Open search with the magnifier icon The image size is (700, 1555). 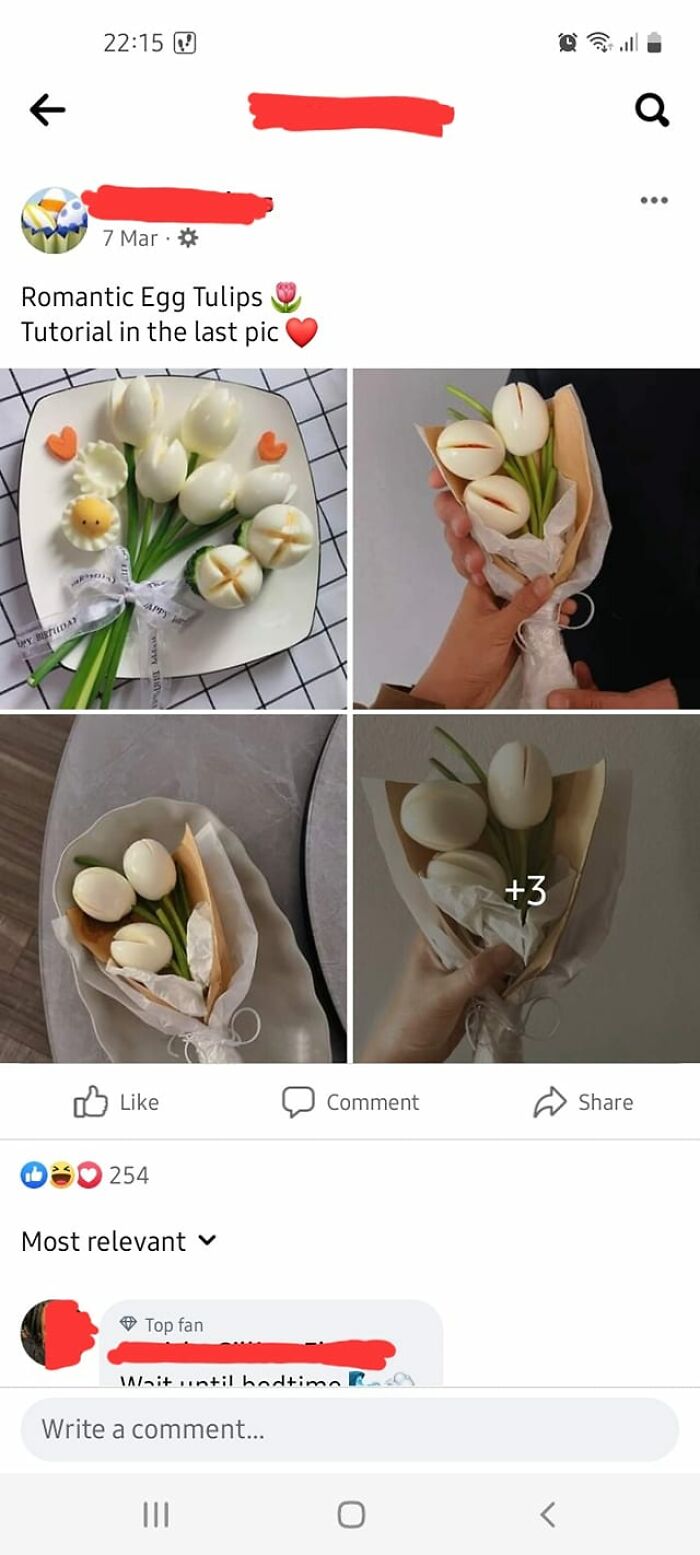pos(652,111)
